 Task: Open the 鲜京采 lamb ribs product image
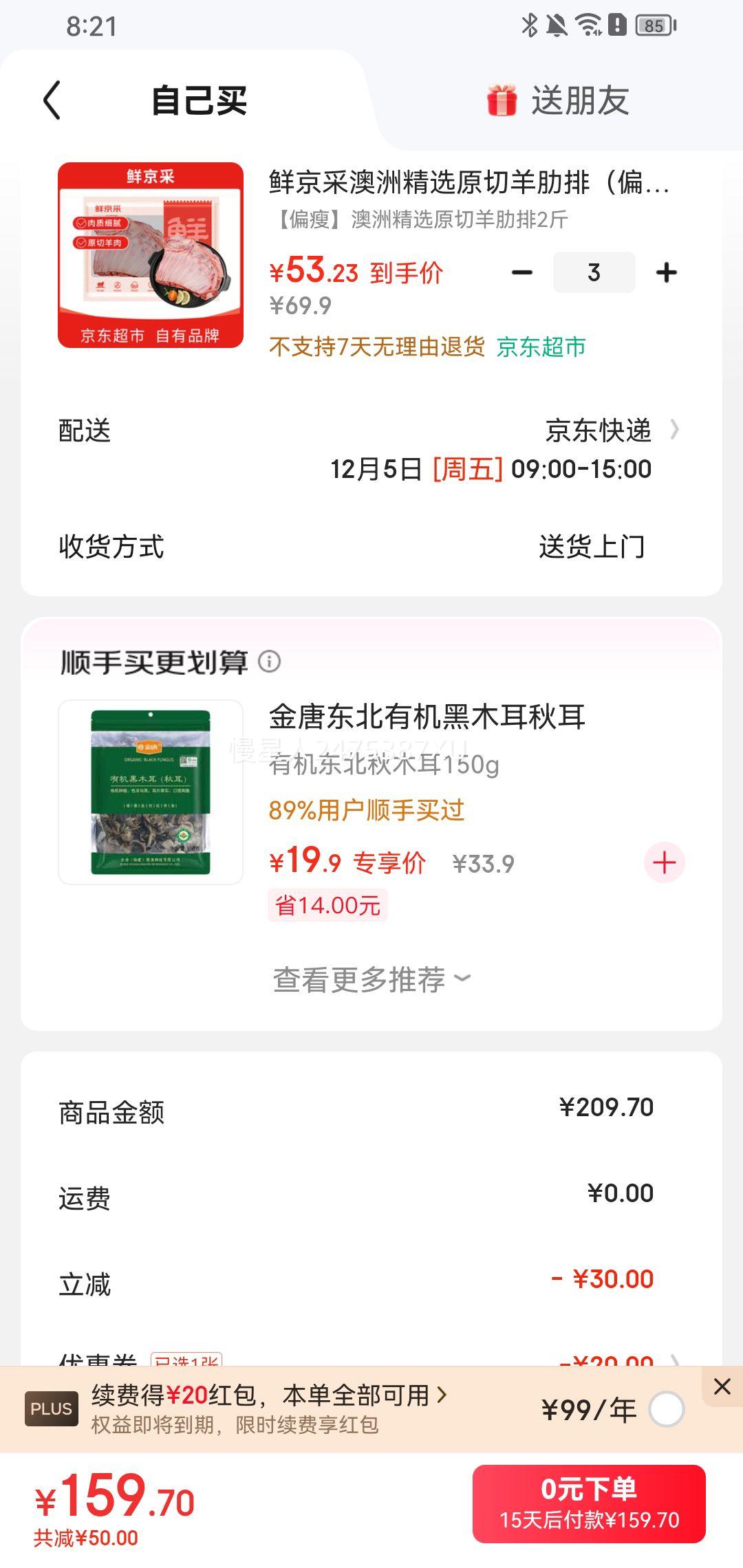click(x=151, y=255)
